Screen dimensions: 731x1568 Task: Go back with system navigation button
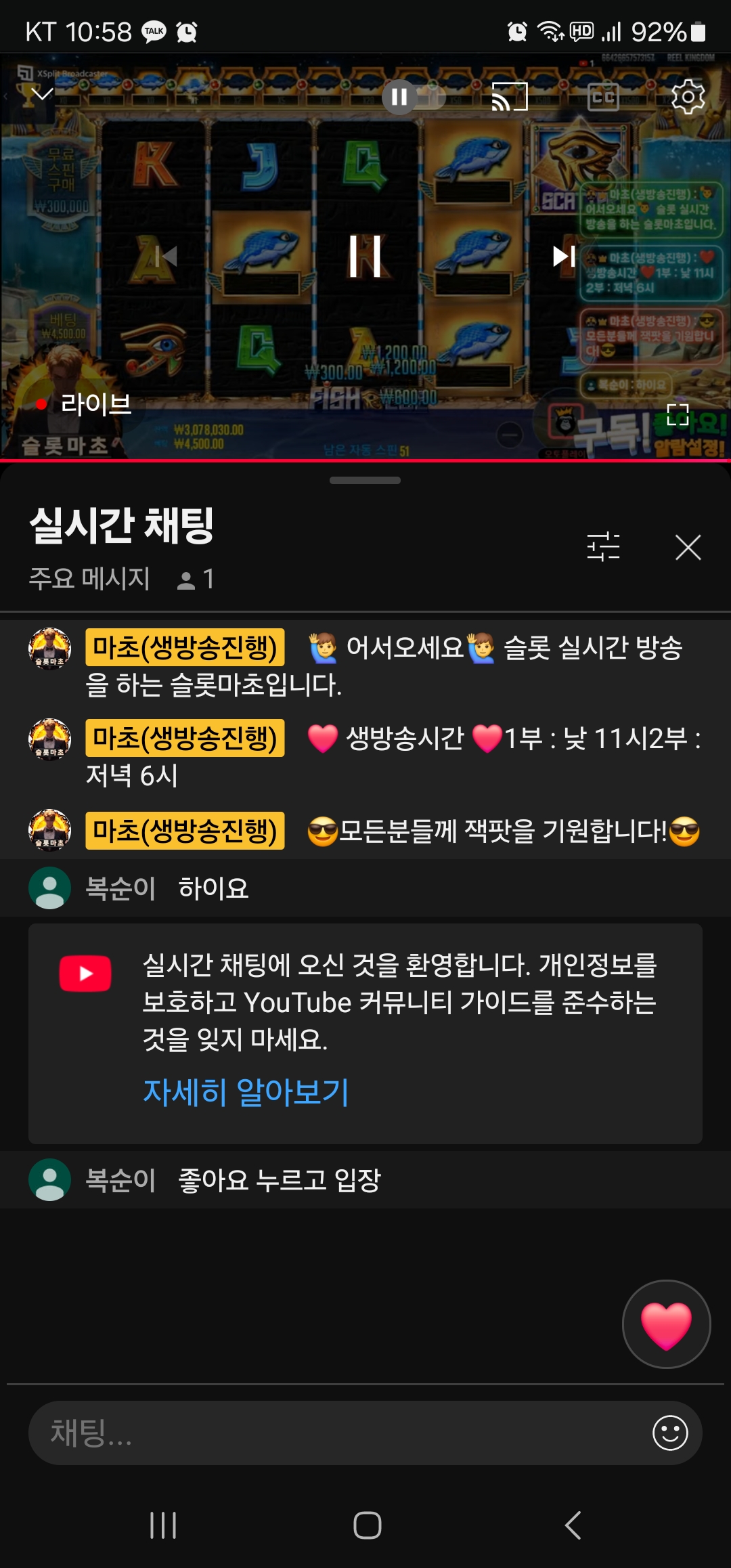coord(573,1525)
